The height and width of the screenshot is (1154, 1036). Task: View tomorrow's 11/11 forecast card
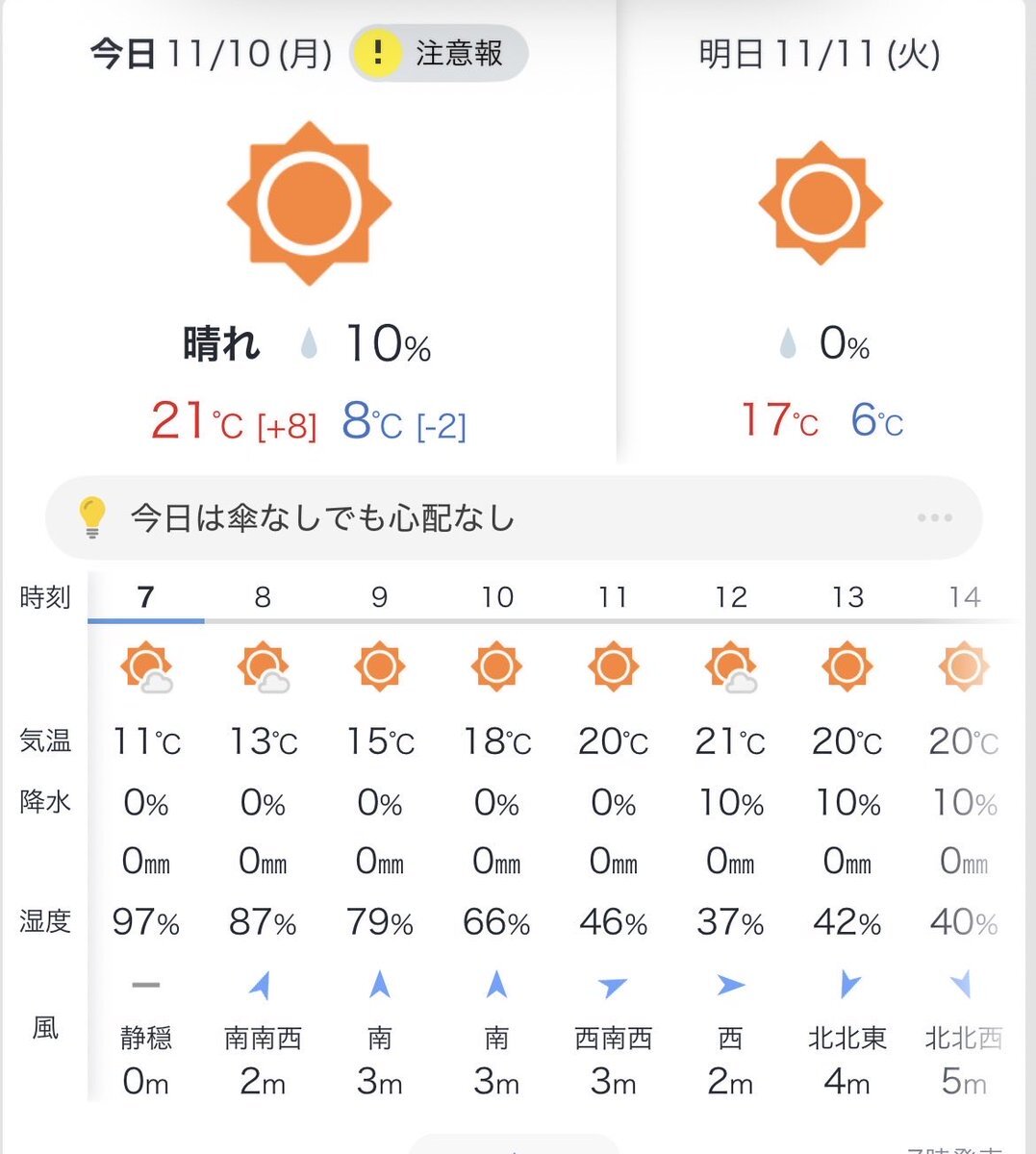(820, 240)
